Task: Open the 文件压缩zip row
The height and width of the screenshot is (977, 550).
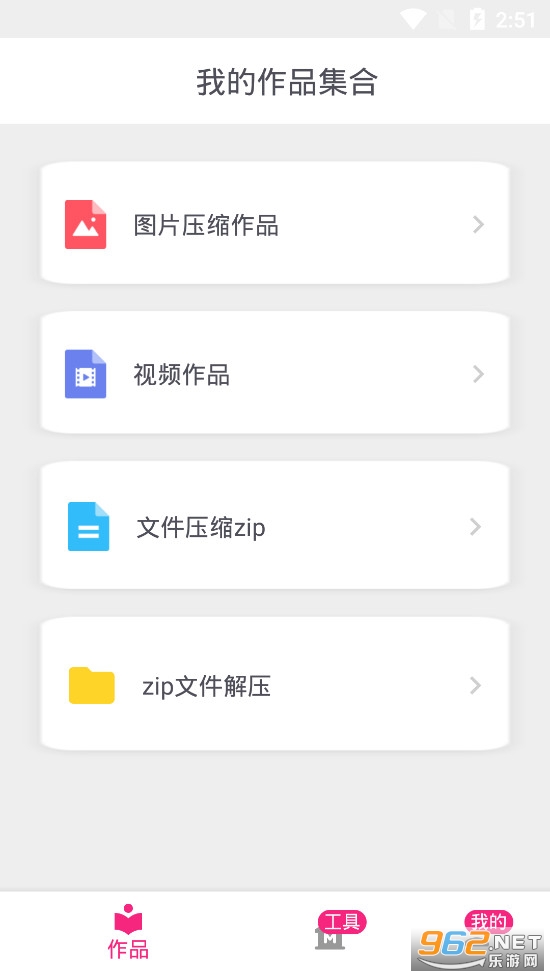Action: point(275,525)
